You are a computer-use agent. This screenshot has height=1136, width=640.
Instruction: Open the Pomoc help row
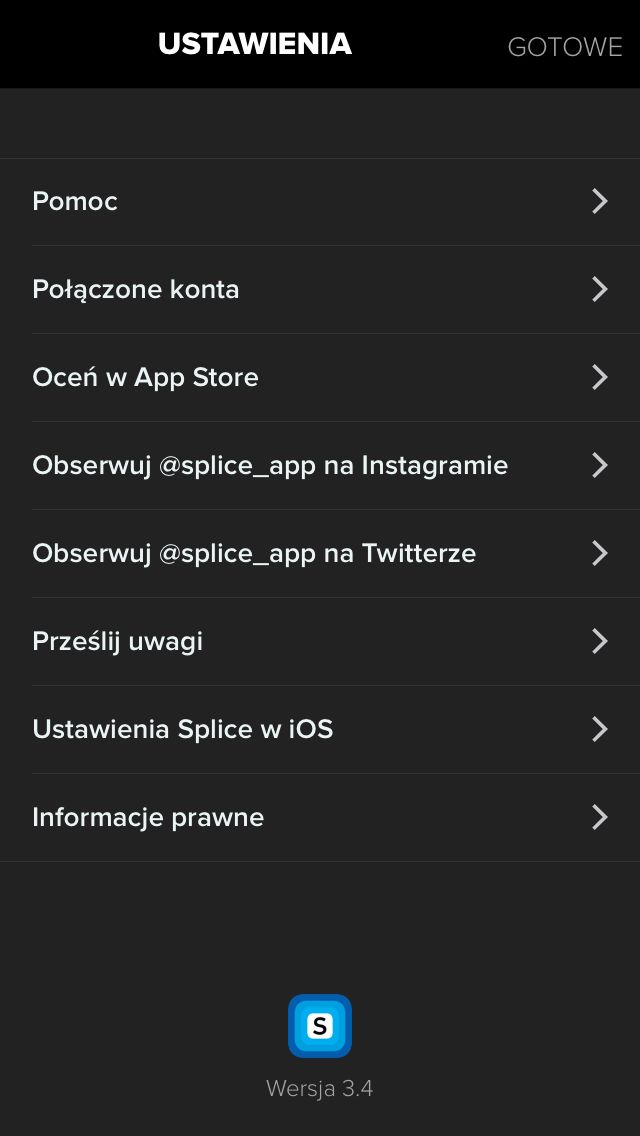pos(320,201)
